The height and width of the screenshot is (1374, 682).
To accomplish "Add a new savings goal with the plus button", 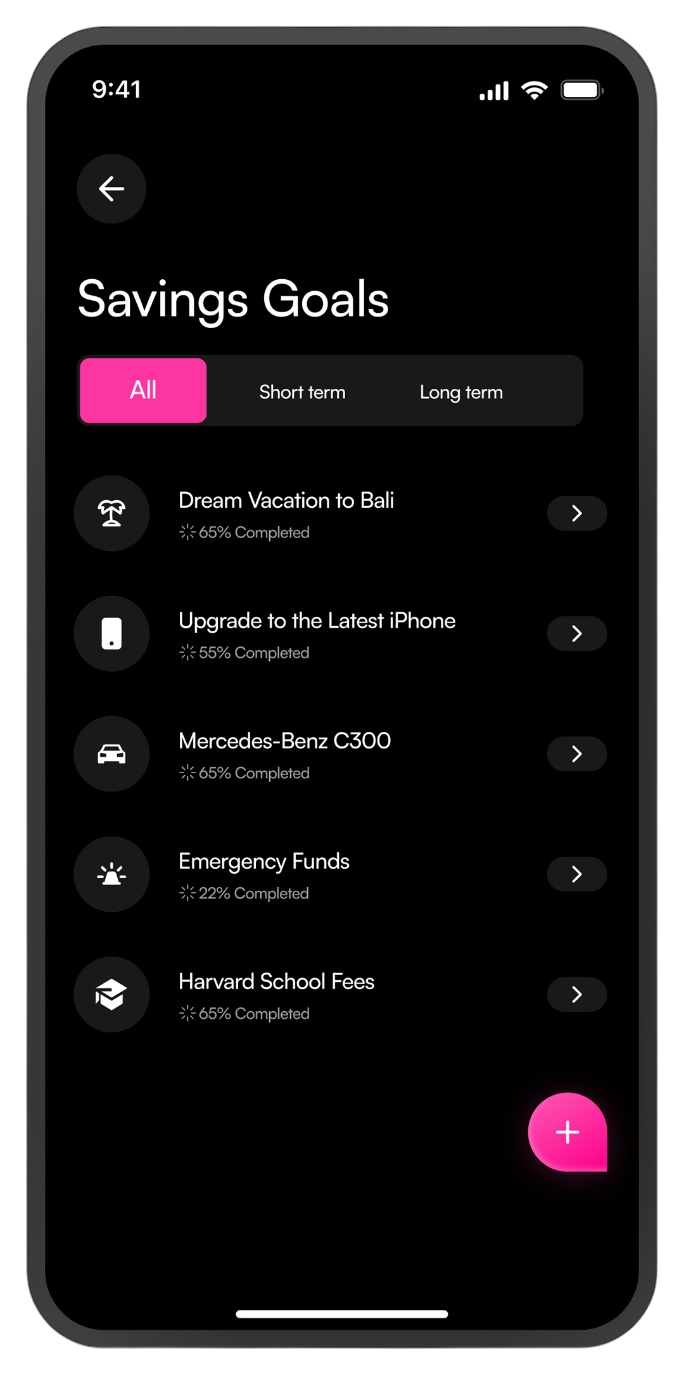I will (568, 1132).
